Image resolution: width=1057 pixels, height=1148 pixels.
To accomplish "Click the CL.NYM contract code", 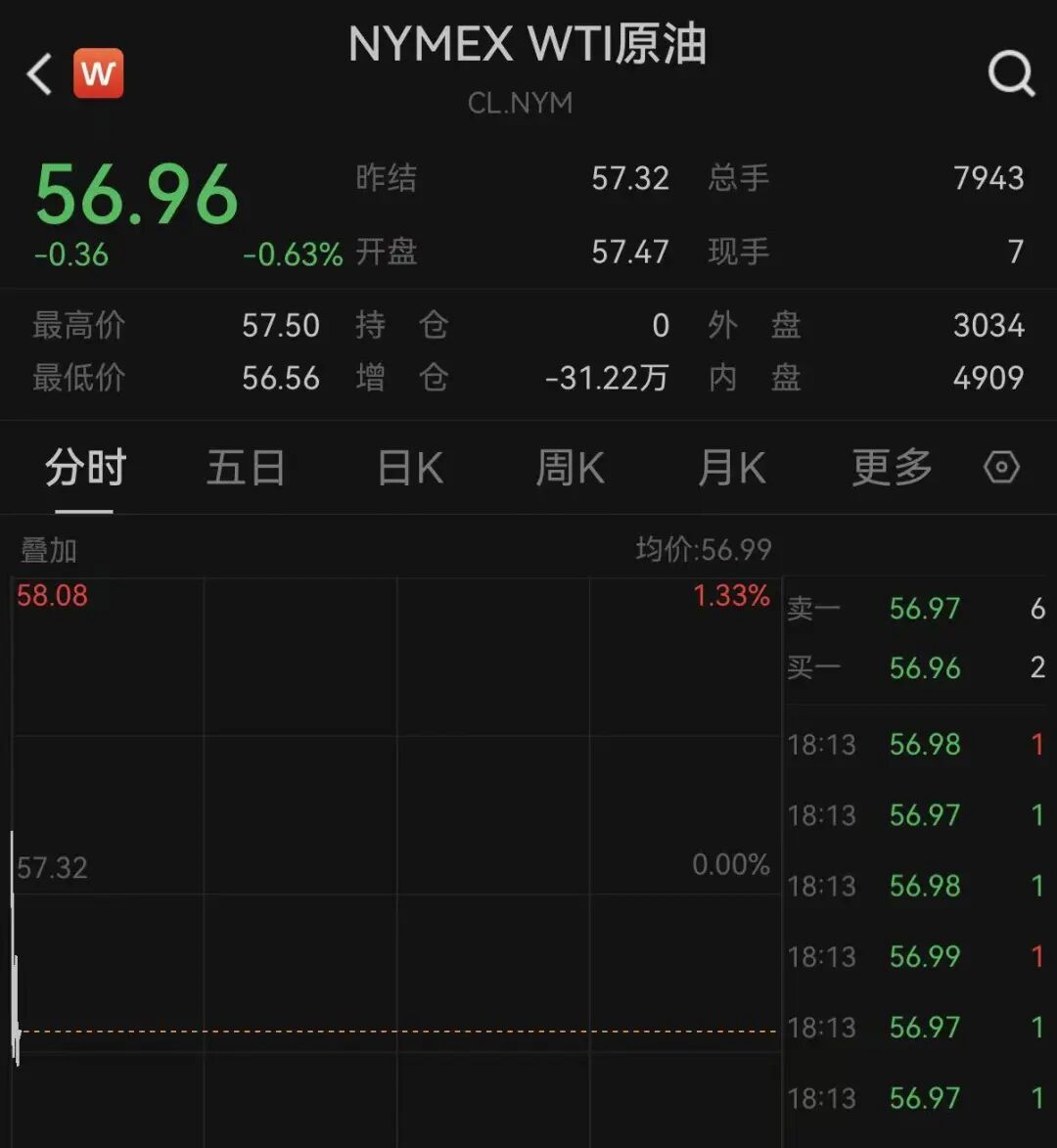I will tap(520, 103).
